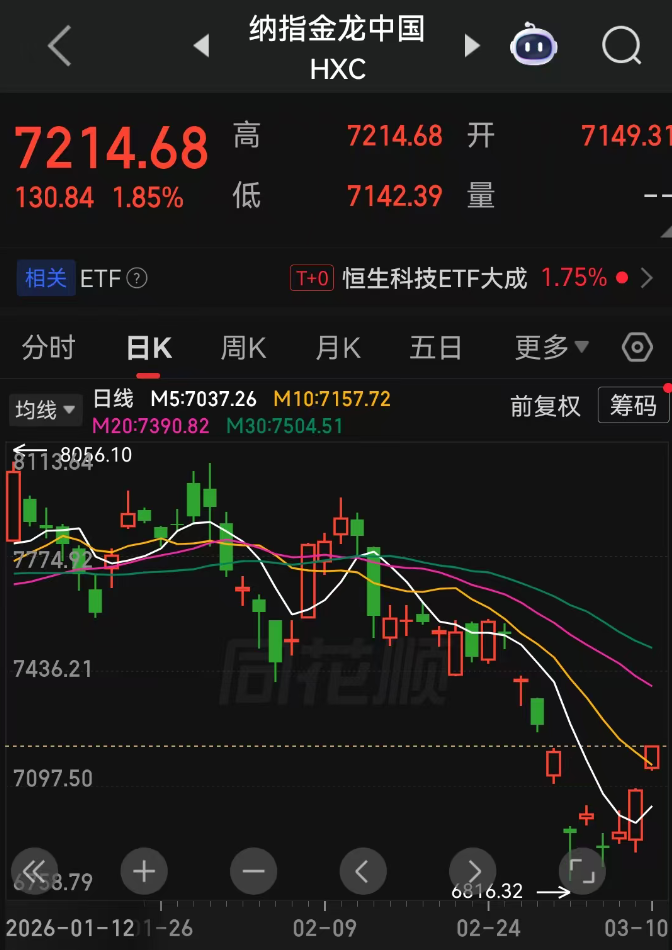Switch to the 周K tab
672x950 pixels.
coord(243,348)
